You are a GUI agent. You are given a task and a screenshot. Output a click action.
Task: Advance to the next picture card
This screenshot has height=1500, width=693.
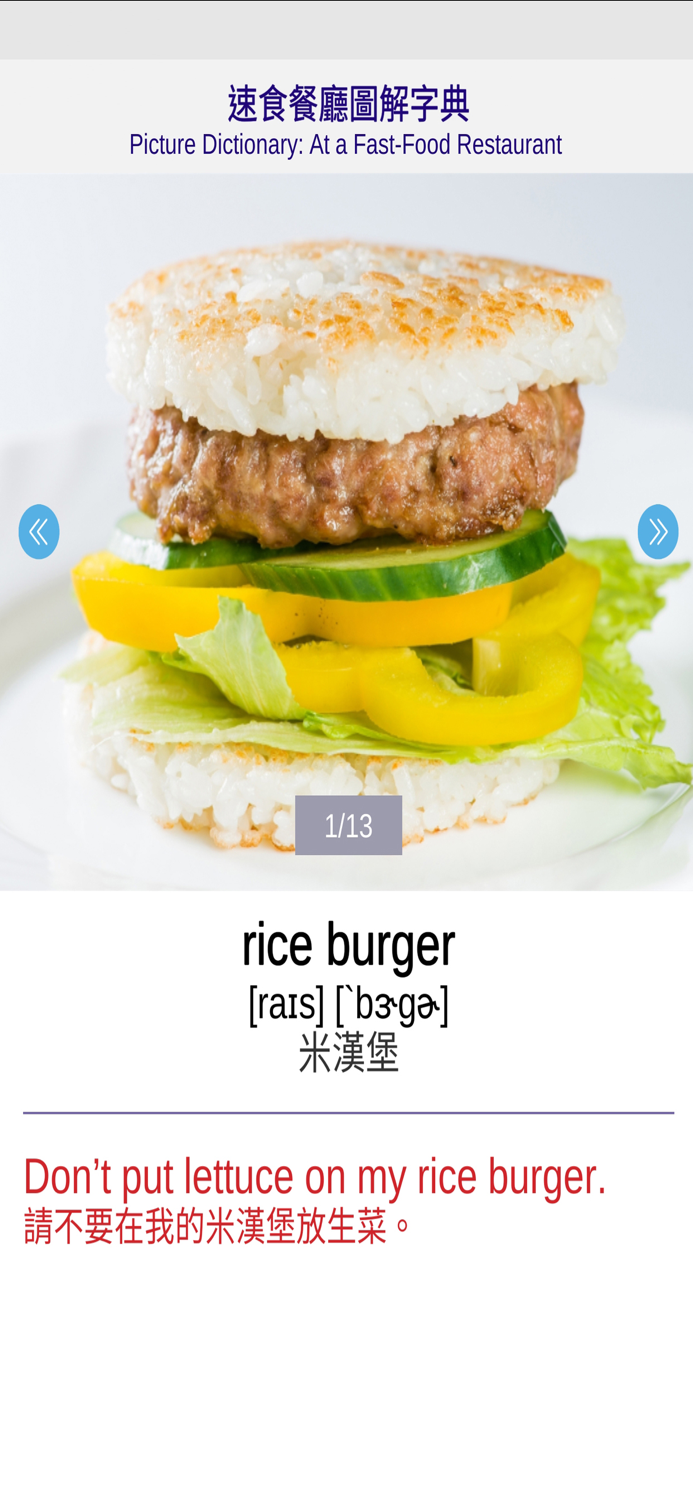[657, 531]
